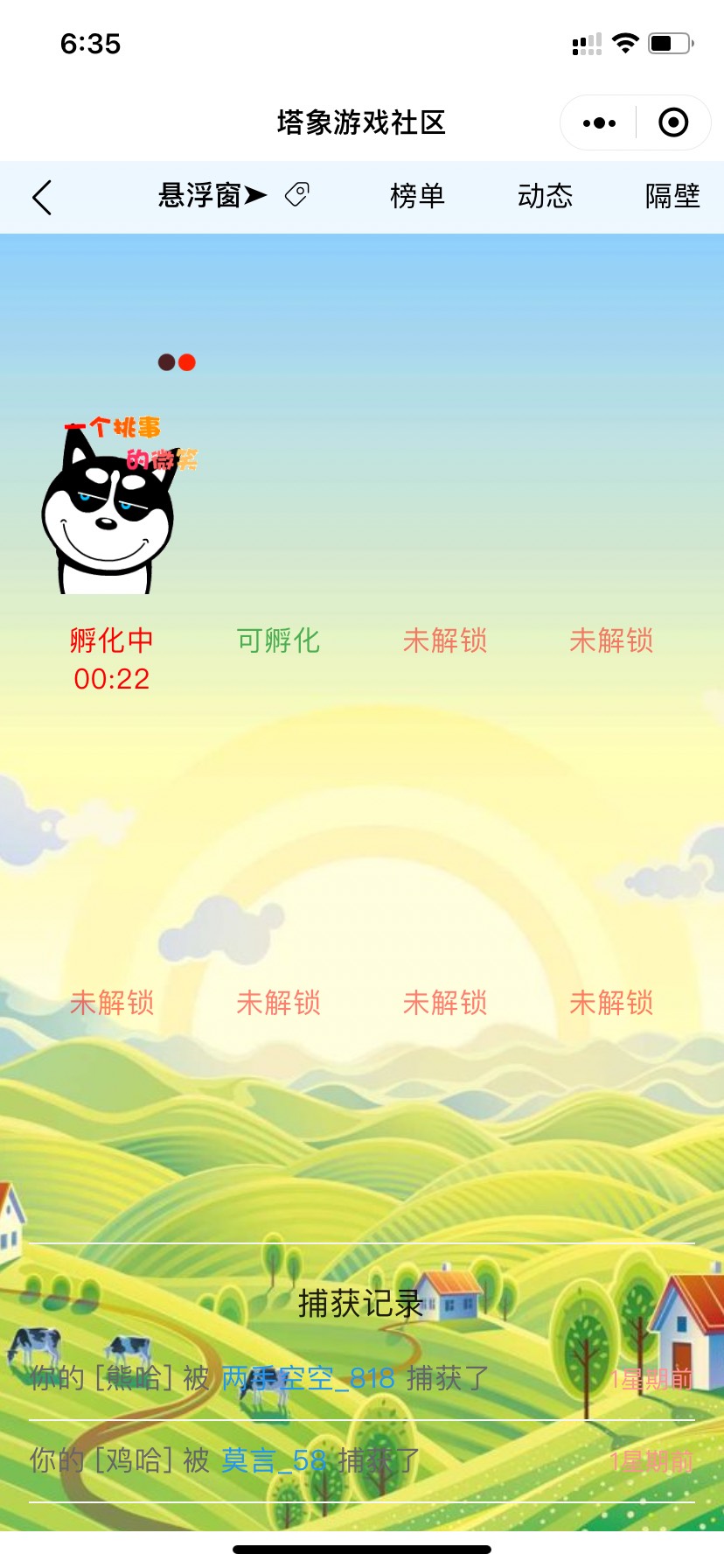Tap the 可孵化 slot to start hatching
724x1568 pixels.
pos(278,640)
